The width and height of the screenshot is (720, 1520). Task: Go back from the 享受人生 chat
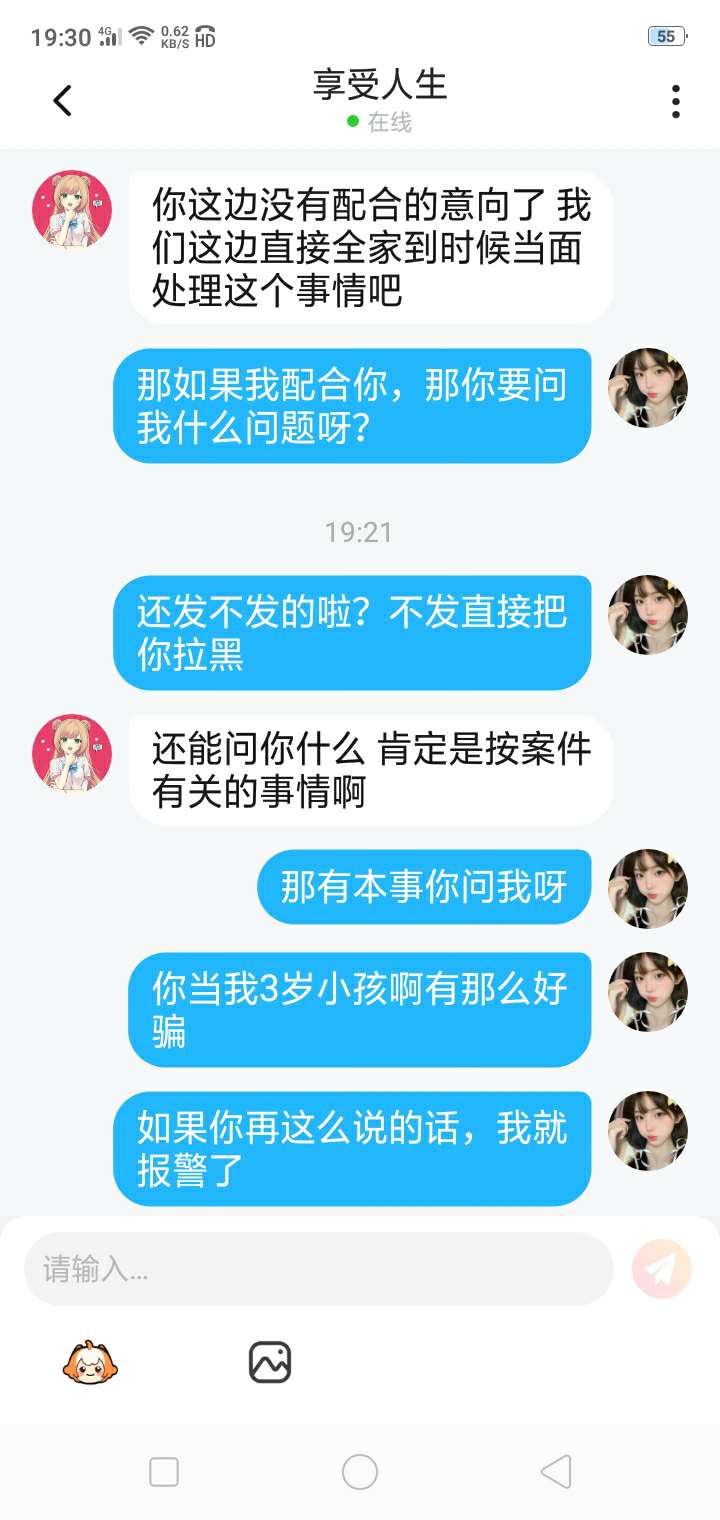[62, 100]
